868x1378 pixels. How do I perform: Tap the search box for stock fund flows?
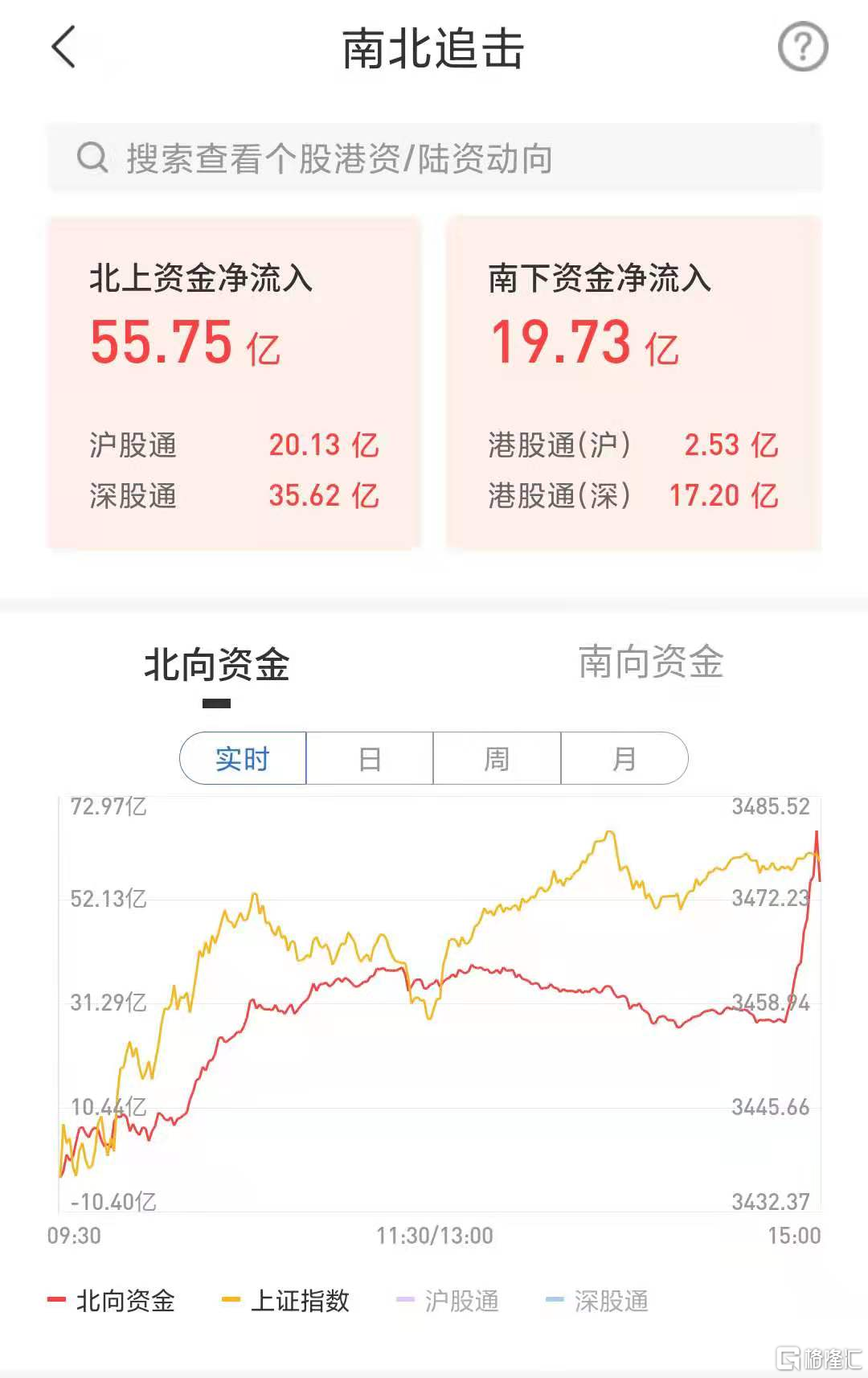[x=434, y=158]
